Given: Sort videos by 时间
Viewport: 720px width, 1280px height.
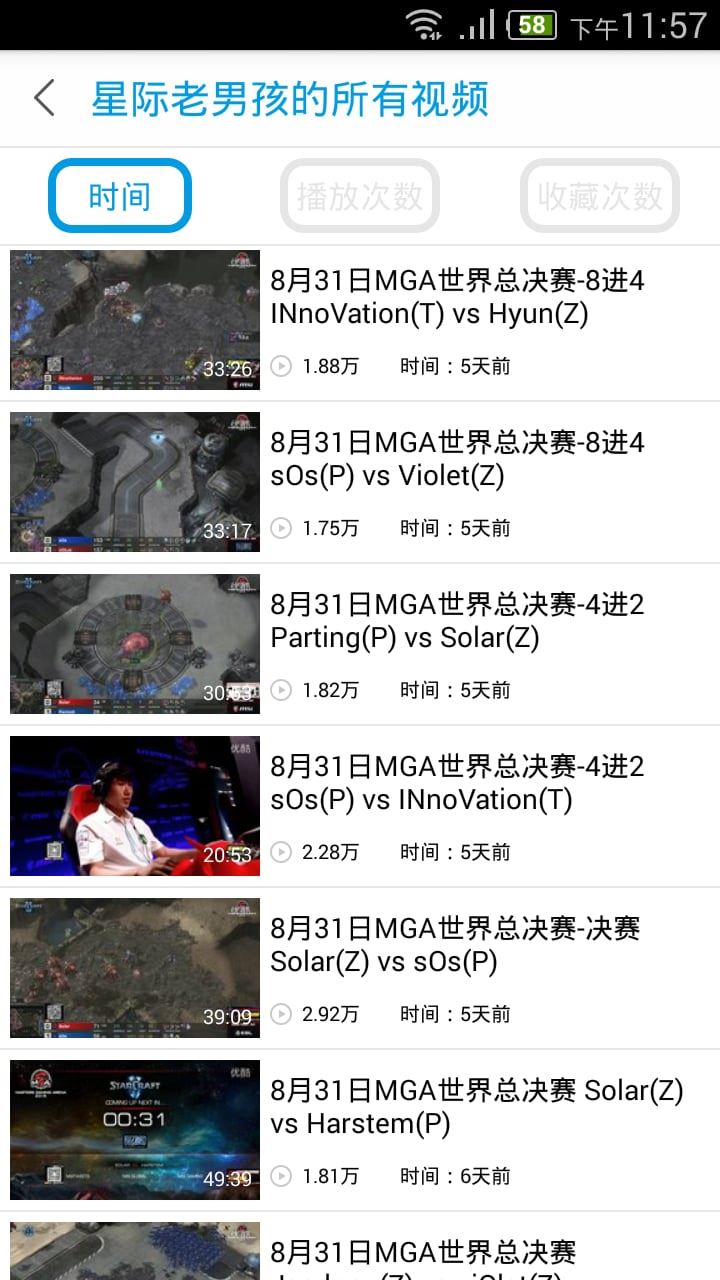Looking at the screenshot, I should (120, 196).
